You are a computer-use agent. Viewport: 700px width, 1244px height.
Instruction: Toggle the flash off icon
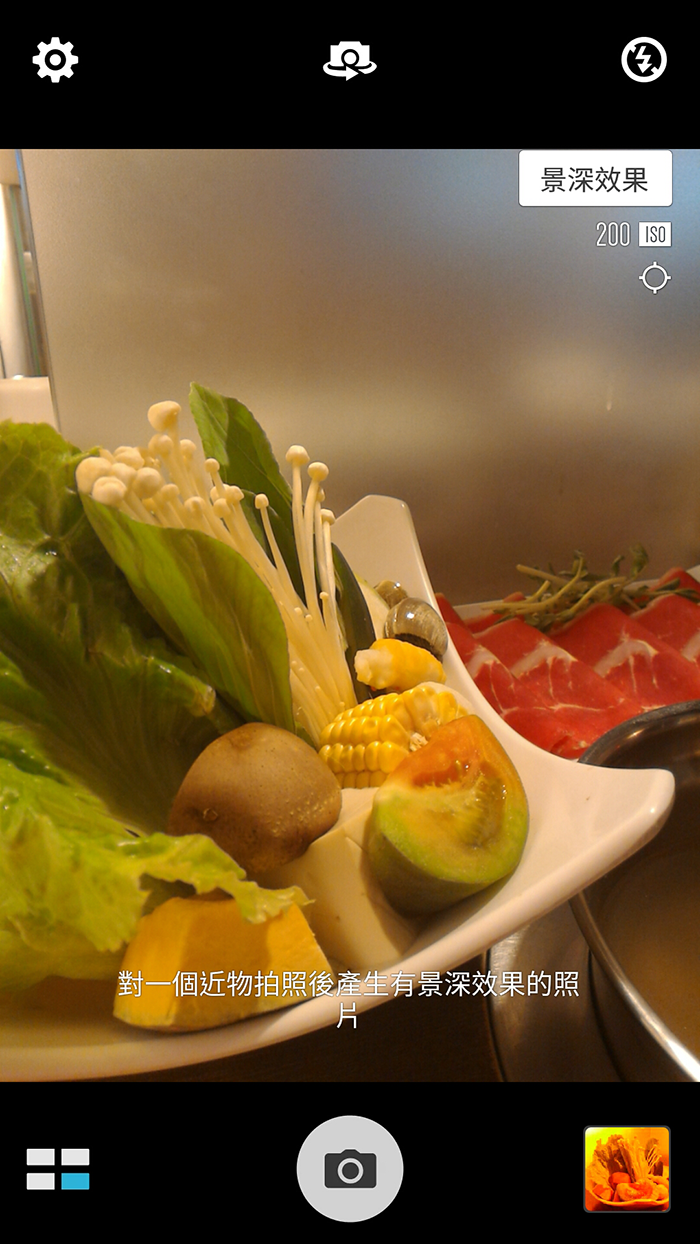(644, 61)
